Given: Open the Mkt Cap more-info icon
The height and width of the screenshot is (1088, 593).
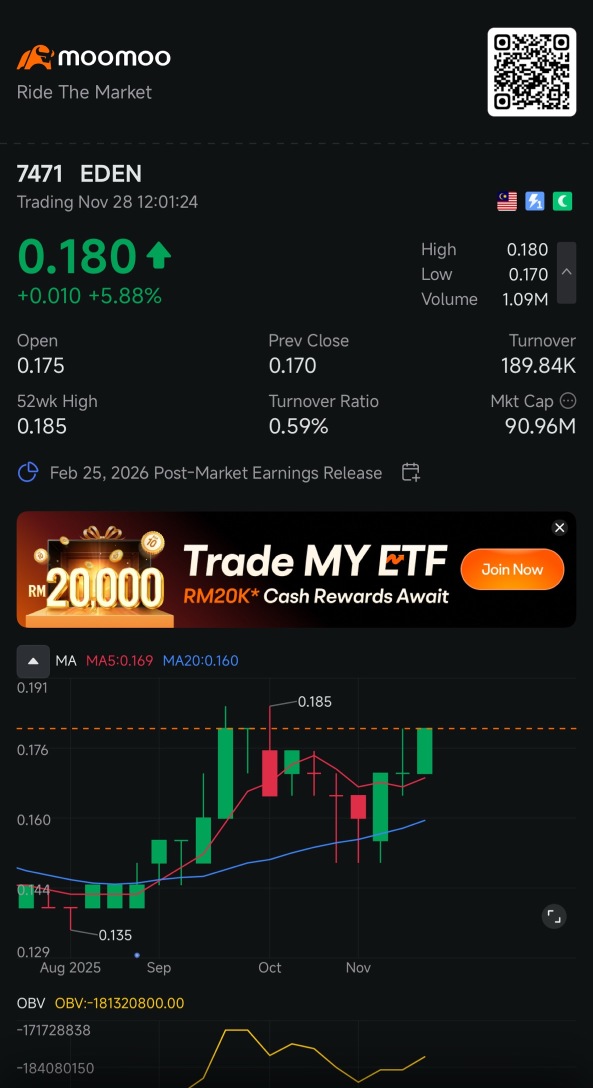Looking at the screenshot, I should pos(567,400).
